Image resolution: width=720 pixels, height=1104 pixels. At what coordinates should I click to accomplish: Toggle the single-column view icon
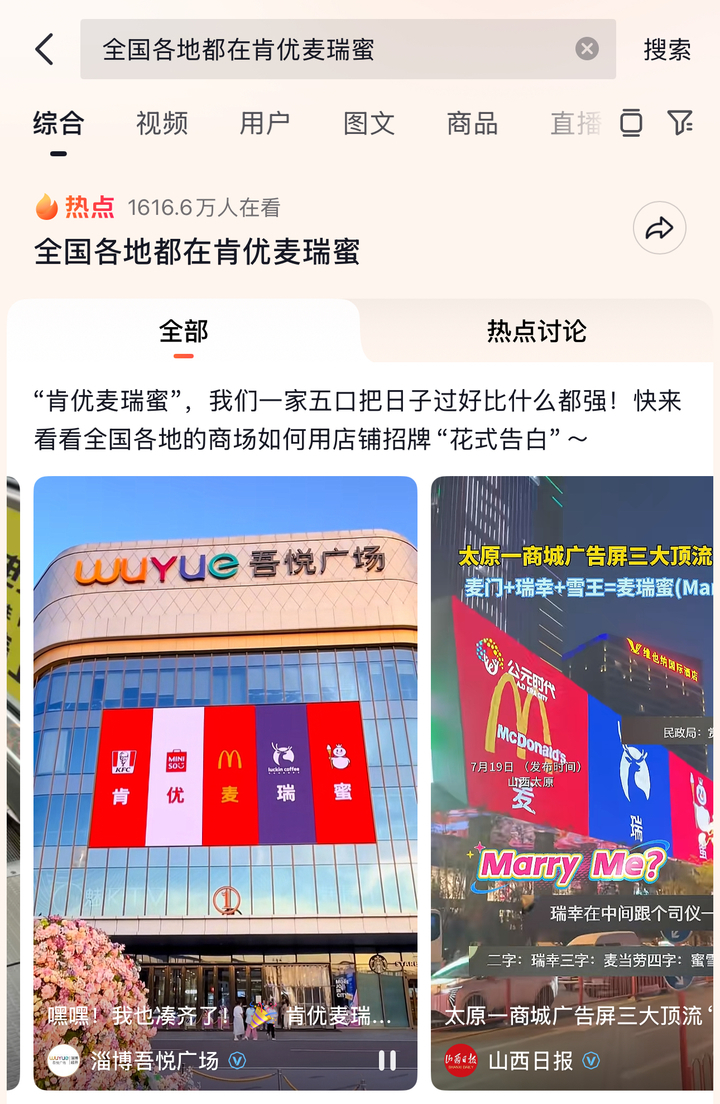[x=631, y=123]
